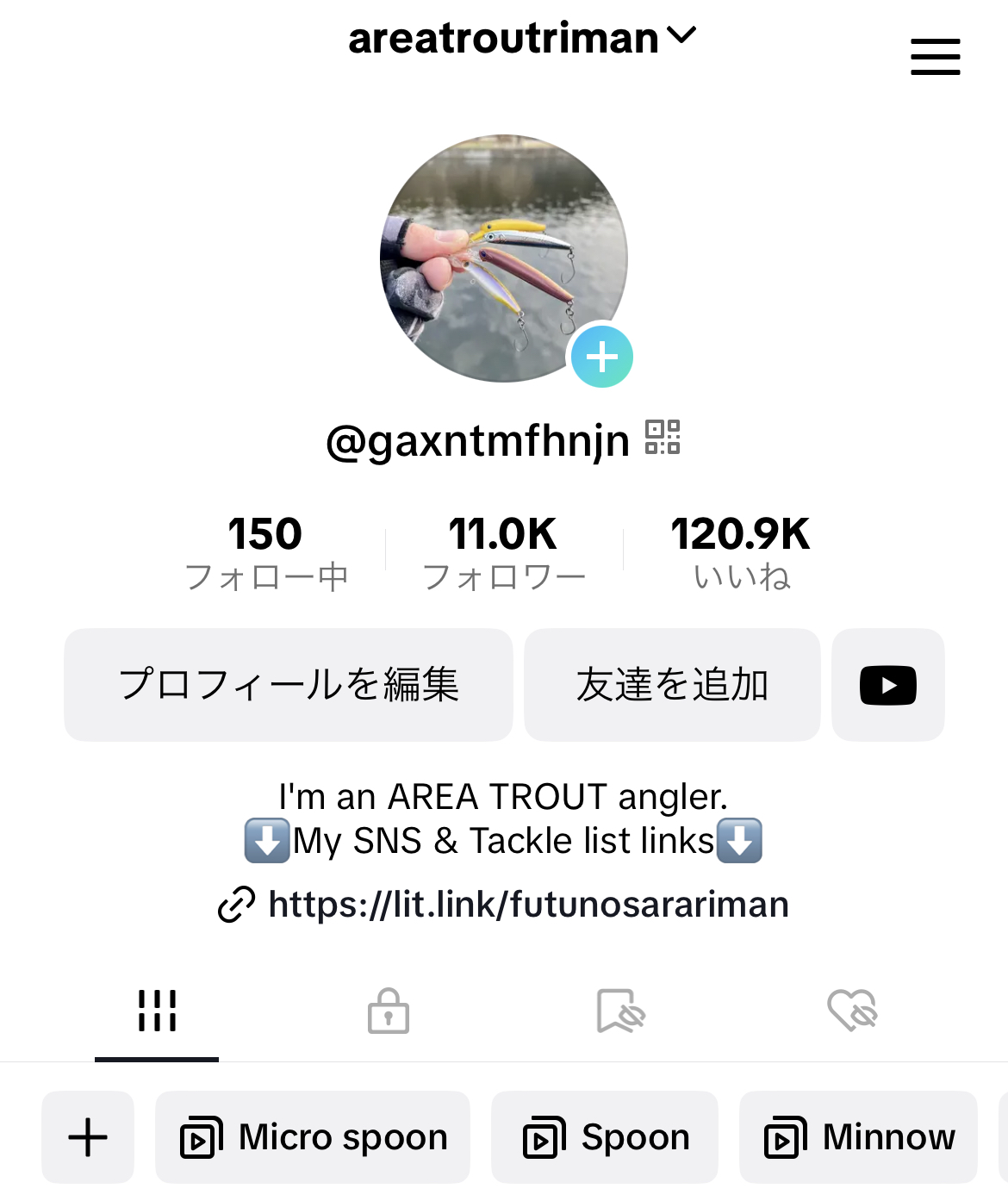Tap 友達を追加 to add friends
This screenshot has width=1008, height=1201.
coord(671,685)
